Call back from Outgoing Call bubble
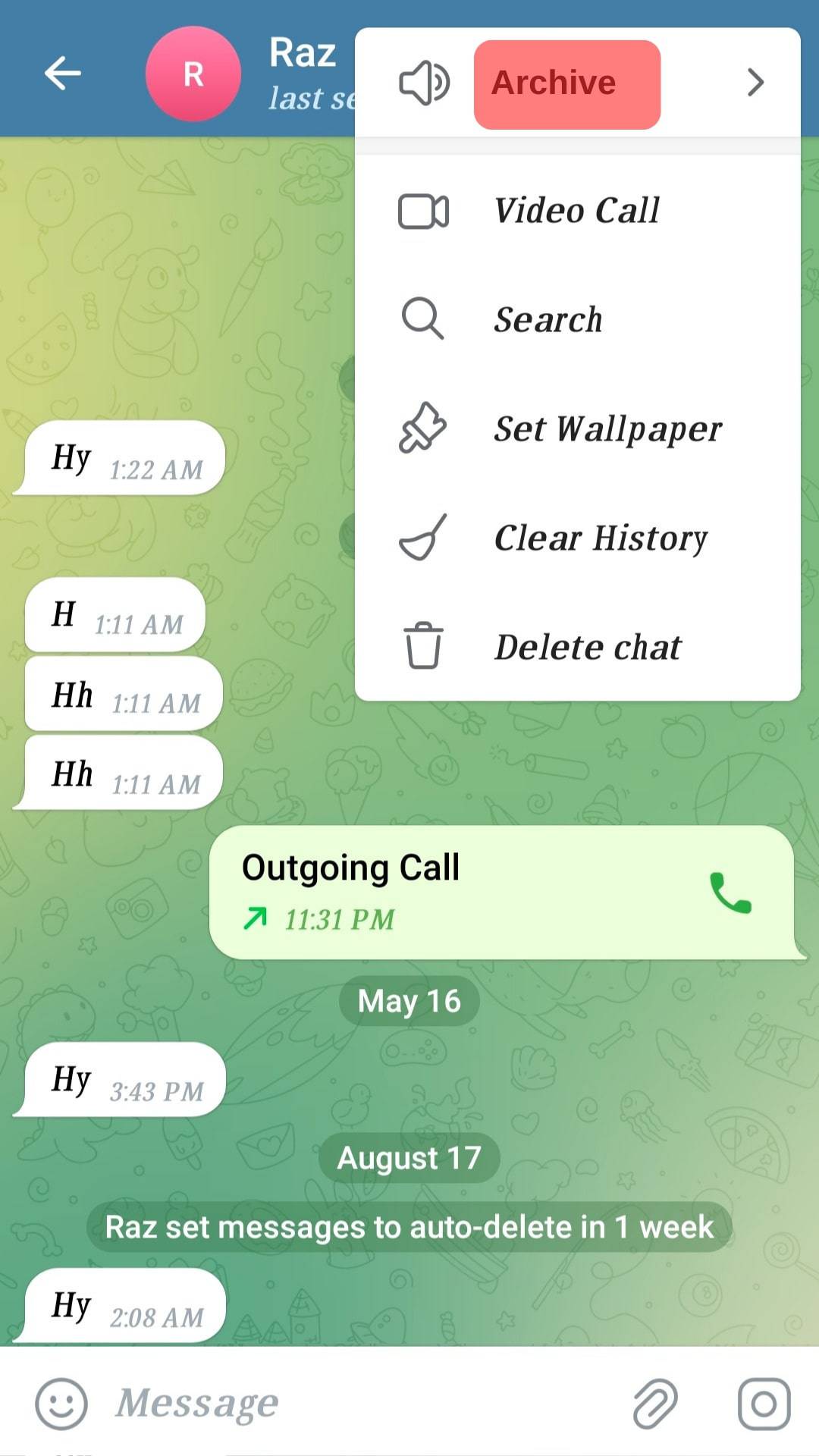Viewport: 819px width, 1456px height. pyautogui.click(x=730, y=893)
